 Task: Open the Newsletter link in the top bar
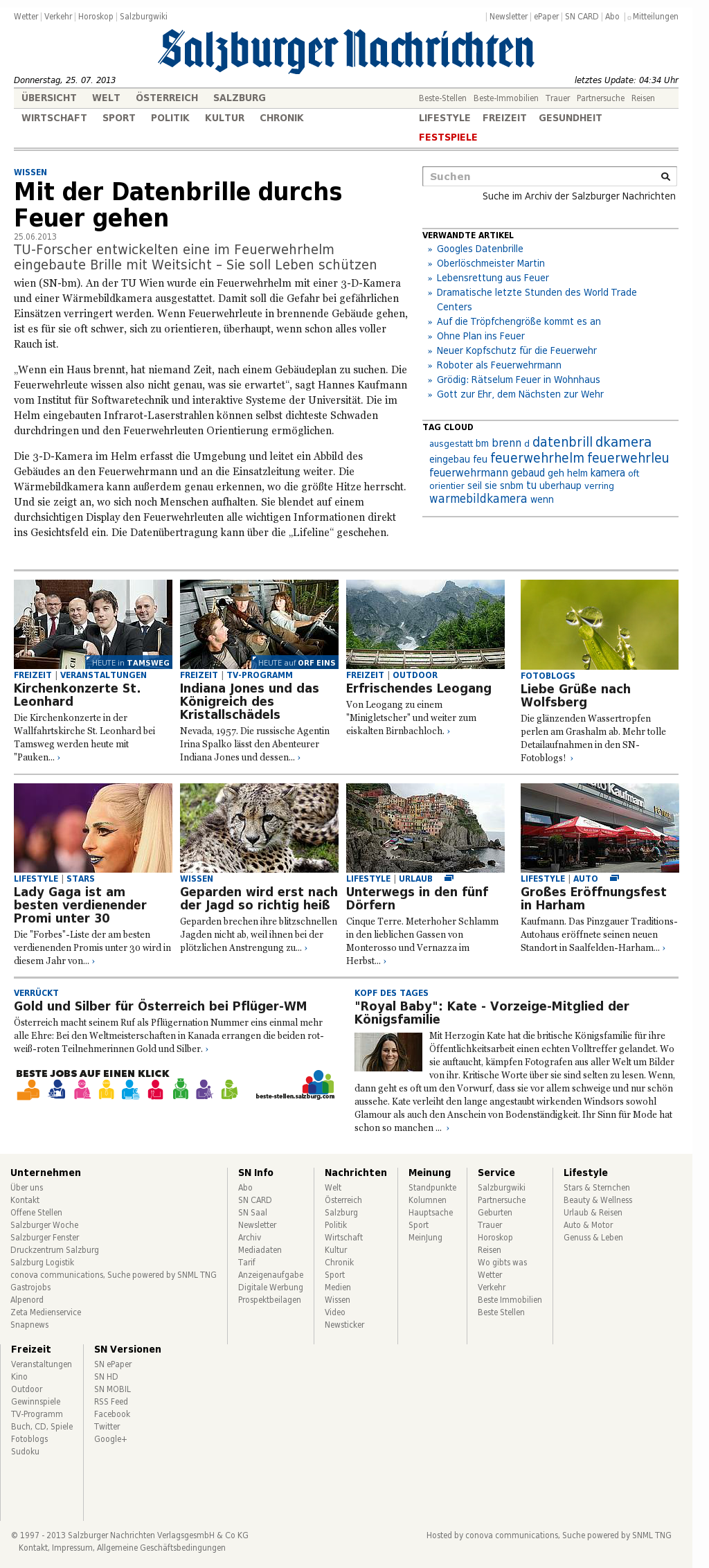pos(508,17)
